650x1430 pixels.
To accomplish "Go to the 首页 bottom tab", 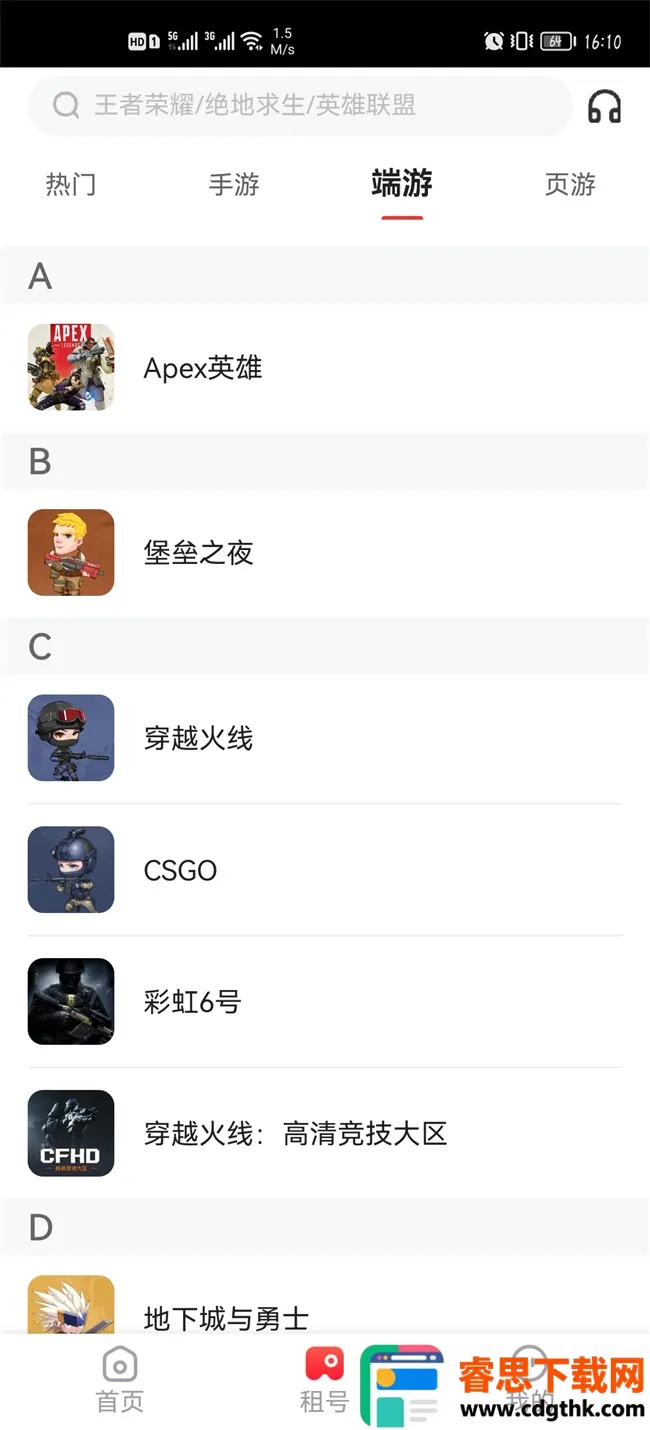I will [120, 1380].
